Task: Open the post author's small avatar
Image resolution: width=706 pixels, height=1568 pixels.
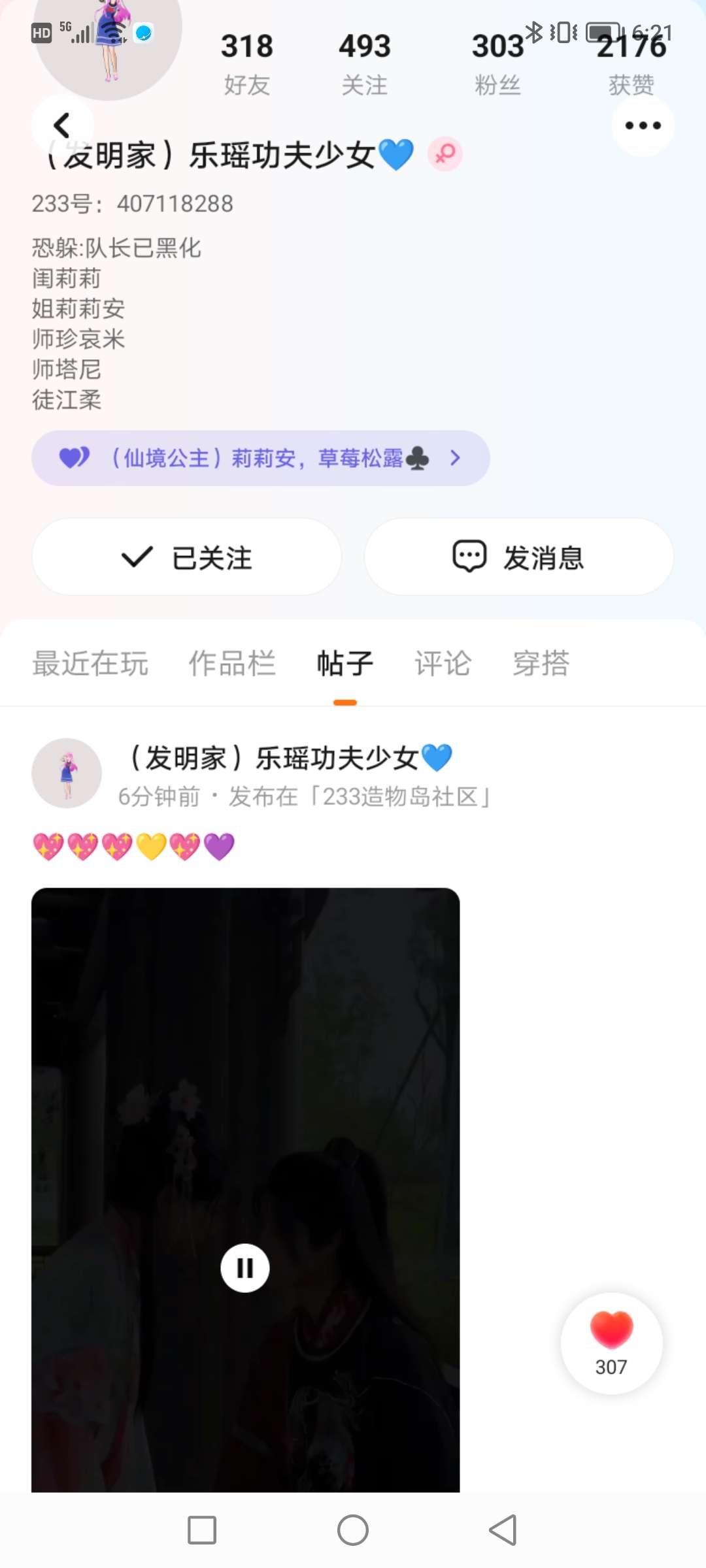Action: click(67, 773)
